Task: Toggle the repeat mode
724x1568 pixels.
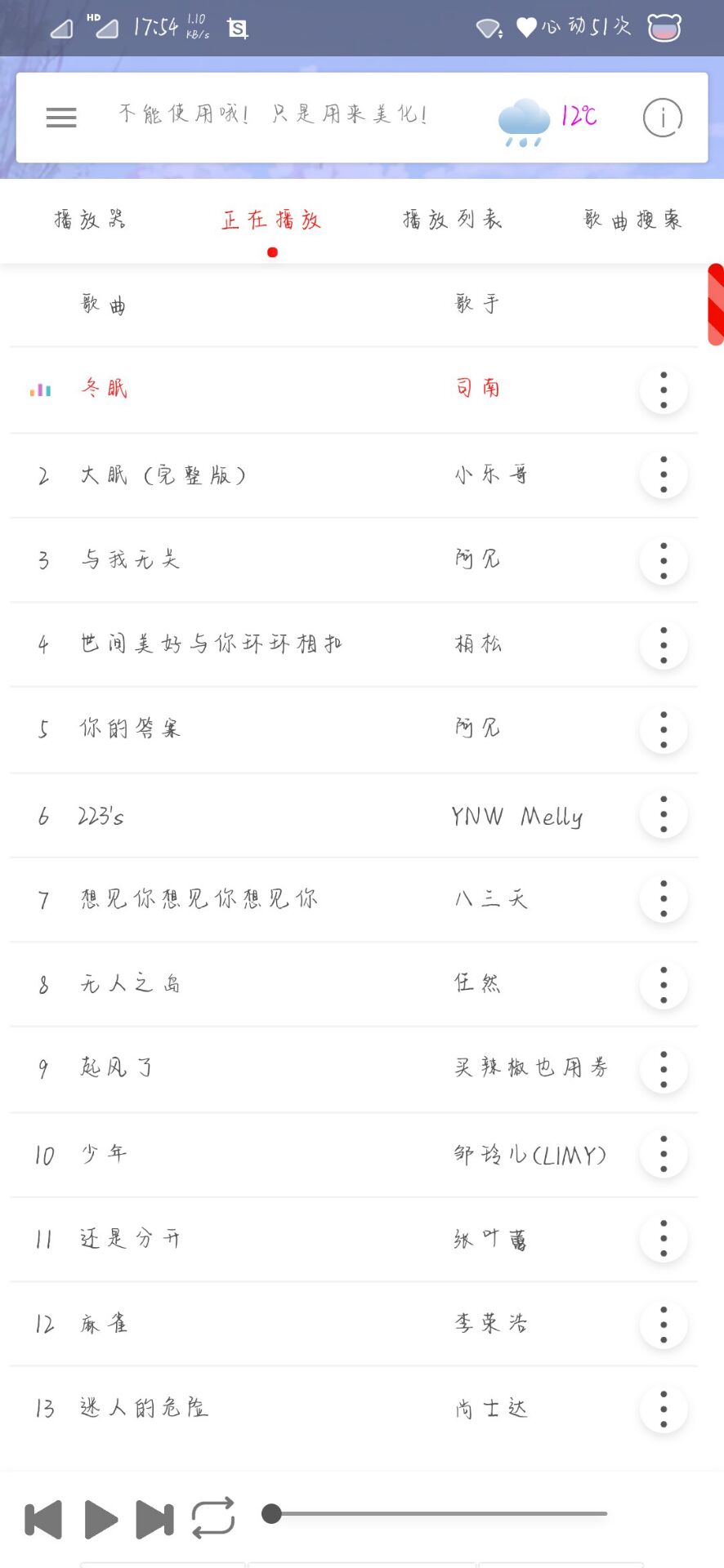Action: [213, 1518]
